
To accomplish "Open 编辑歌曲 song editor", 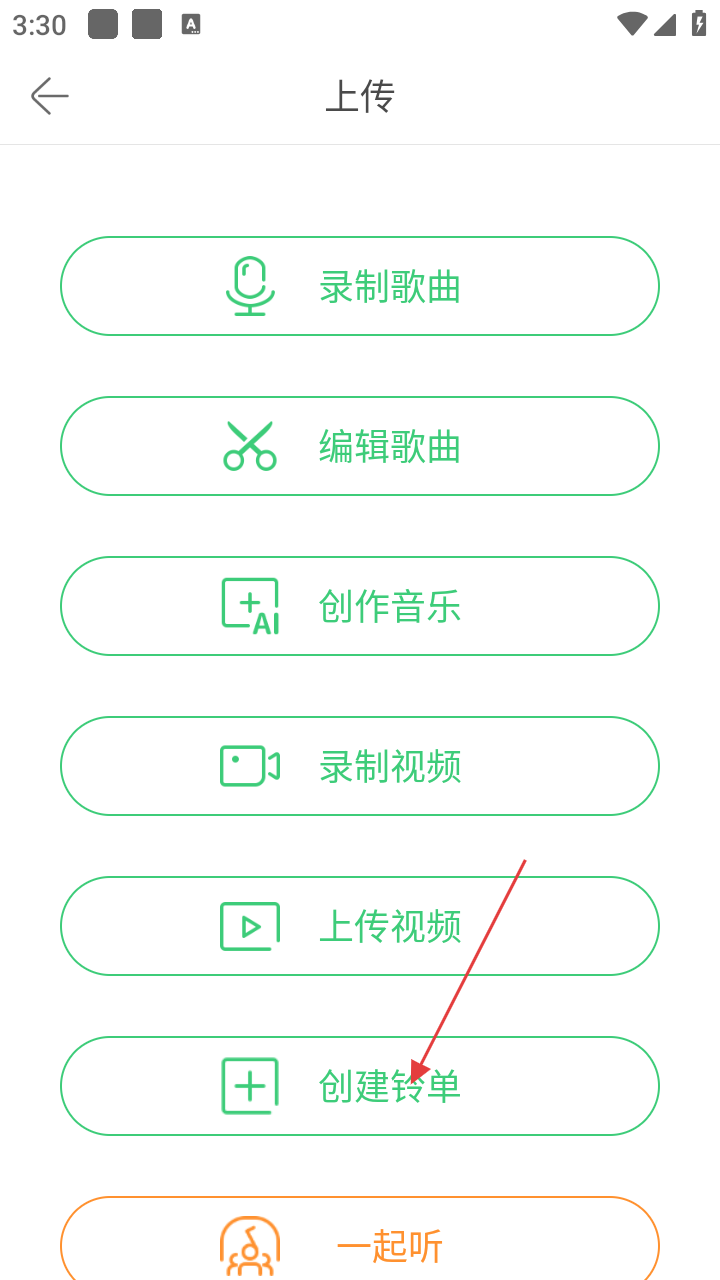I will click(x=360, y=446).
